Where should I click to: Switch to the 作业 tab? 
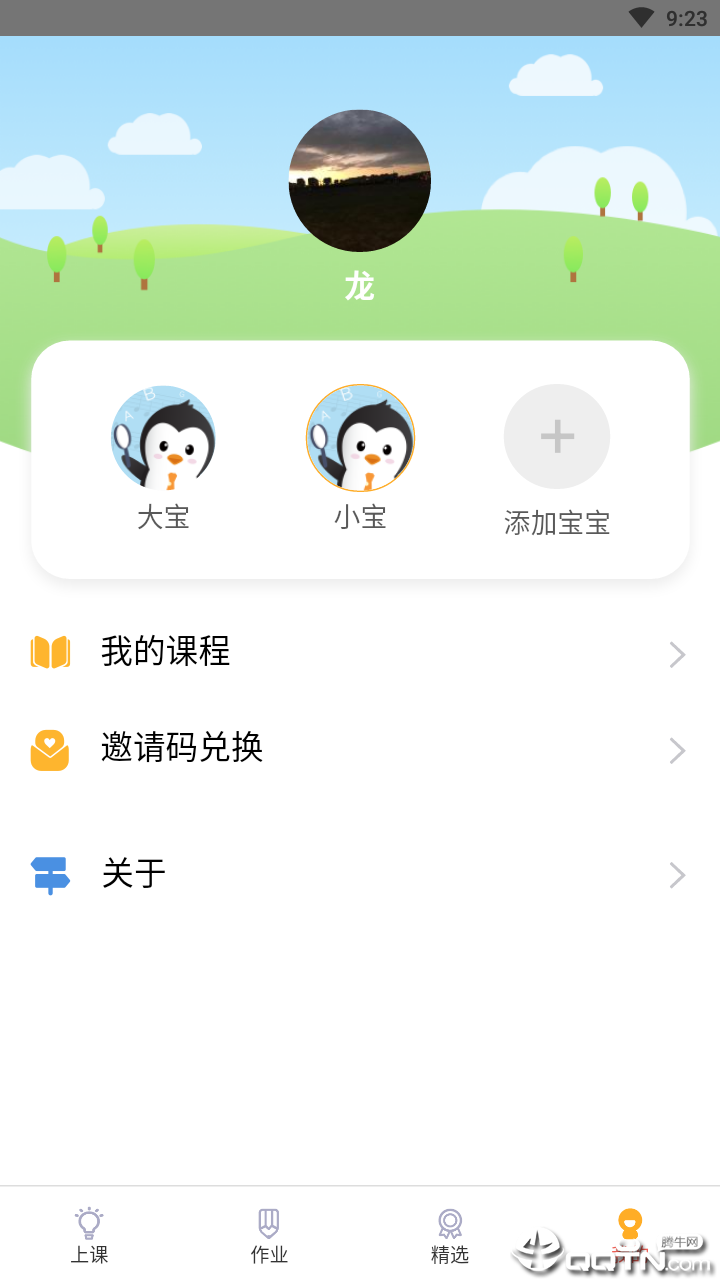coord(269,1235)
